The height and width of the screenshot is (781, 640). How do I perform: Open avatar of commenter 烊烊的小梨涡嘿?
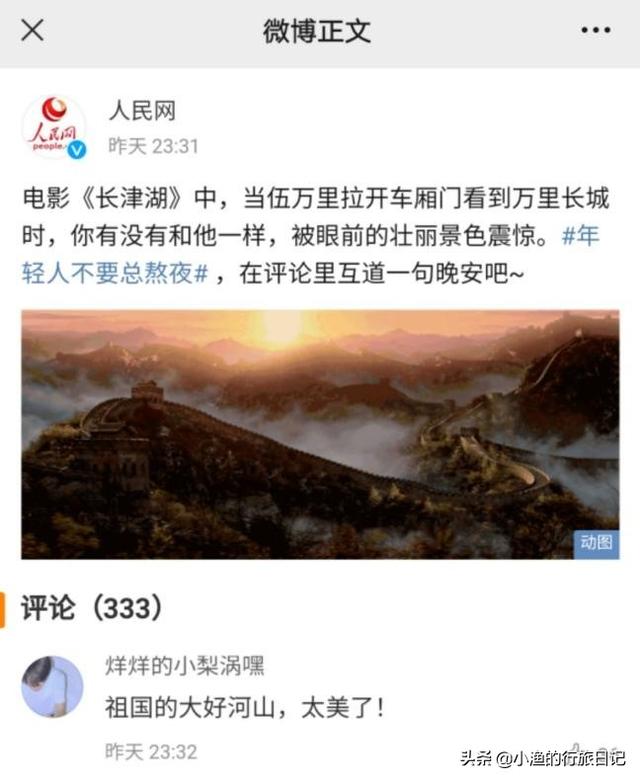52,686
